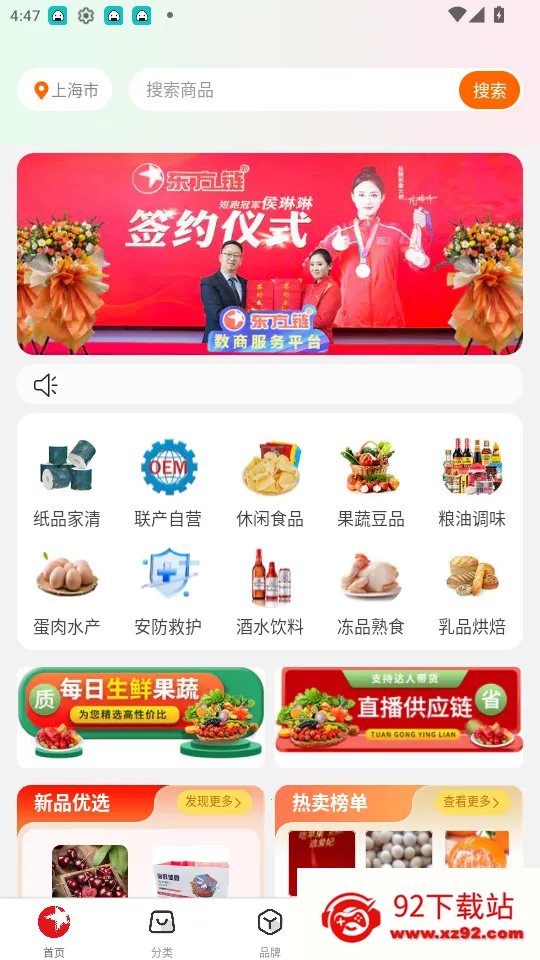Select the 果蔬豆品 category
Image resolution: width=540 pixels, height=960 pixels.
(x=371, y=482)
